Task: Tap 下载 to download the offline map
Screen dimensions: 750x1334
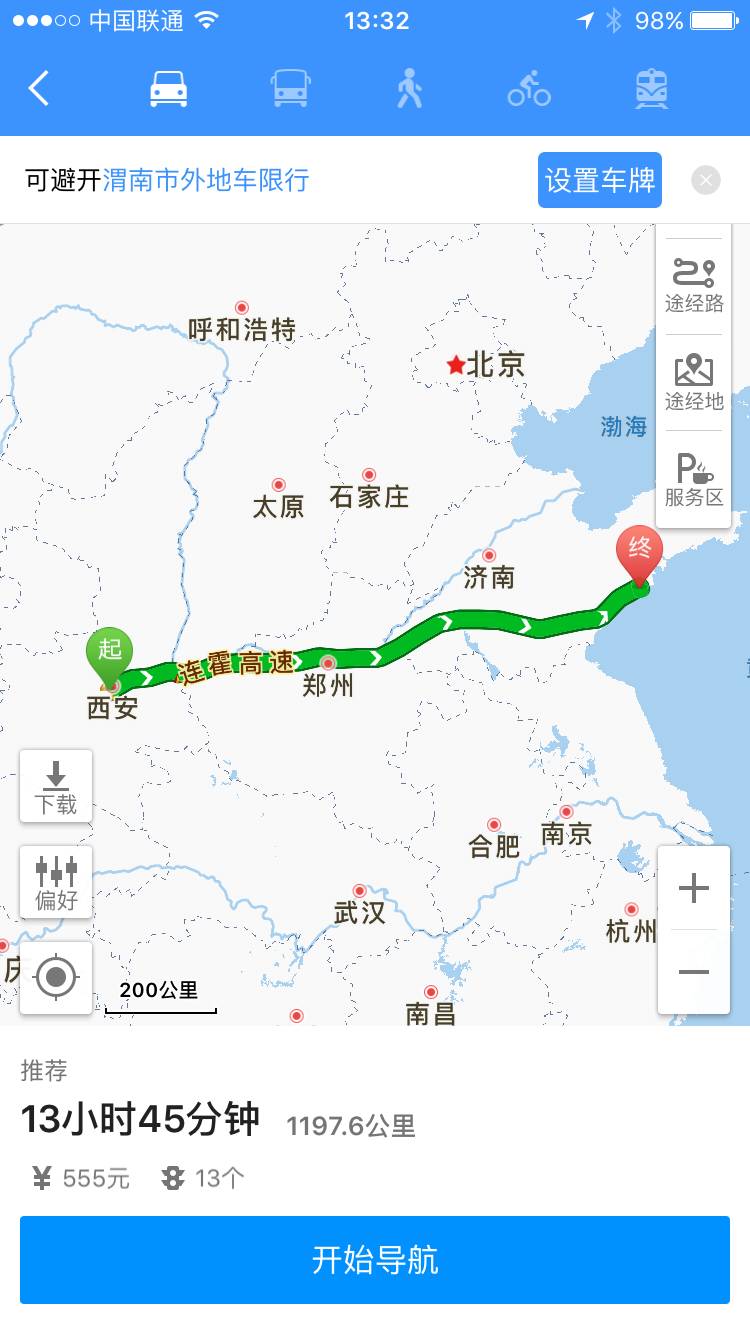Action: click(56, 787)
